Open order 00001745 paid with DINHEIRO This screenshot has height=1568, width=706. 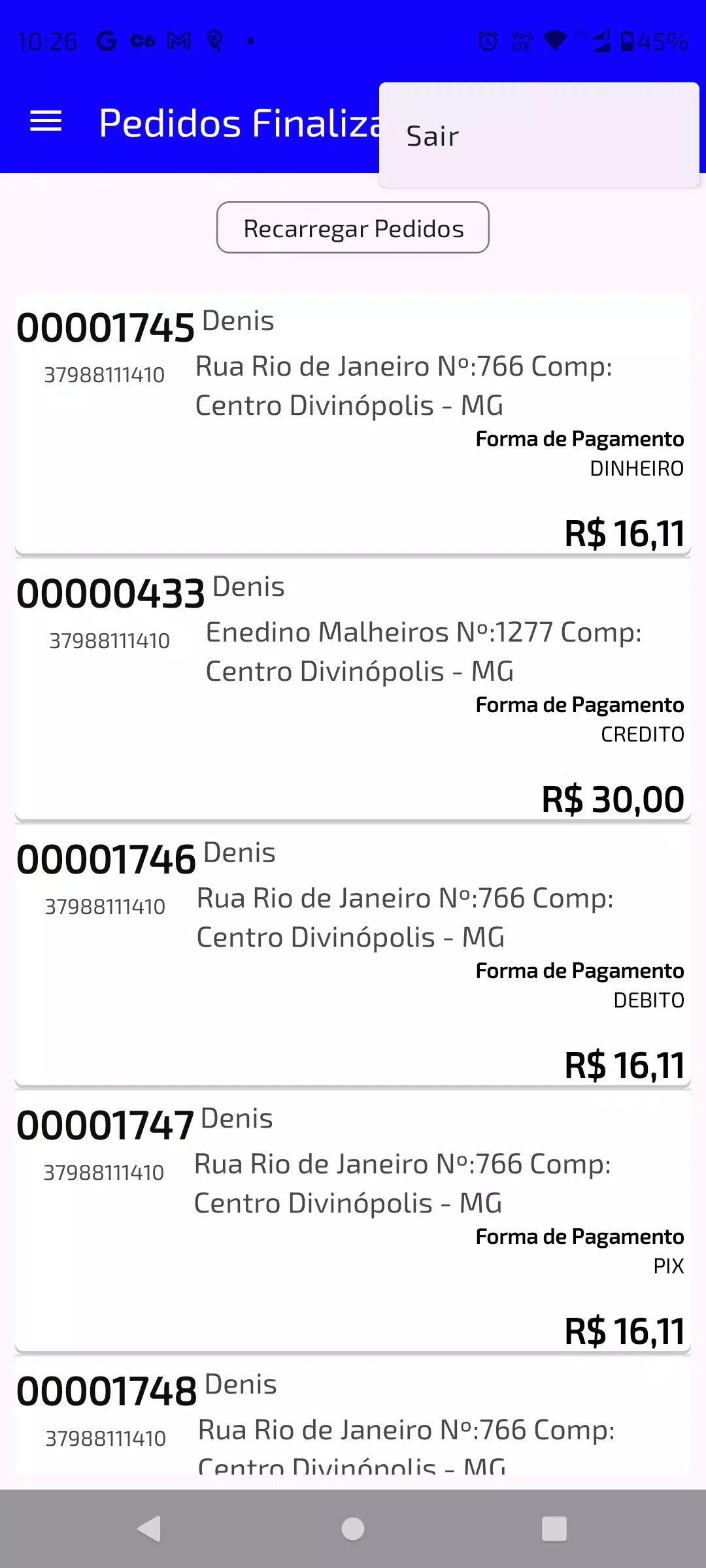point(353,425)
